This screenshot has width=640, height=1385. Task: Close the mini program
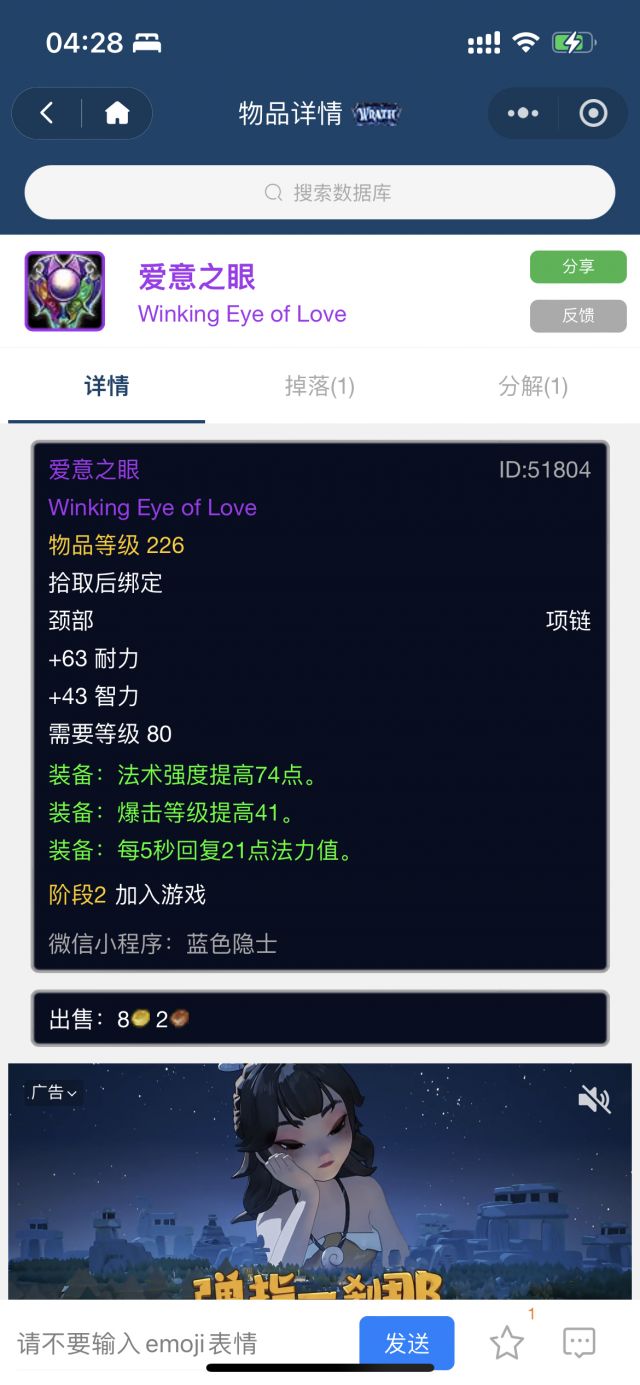[x=593, y=113]
